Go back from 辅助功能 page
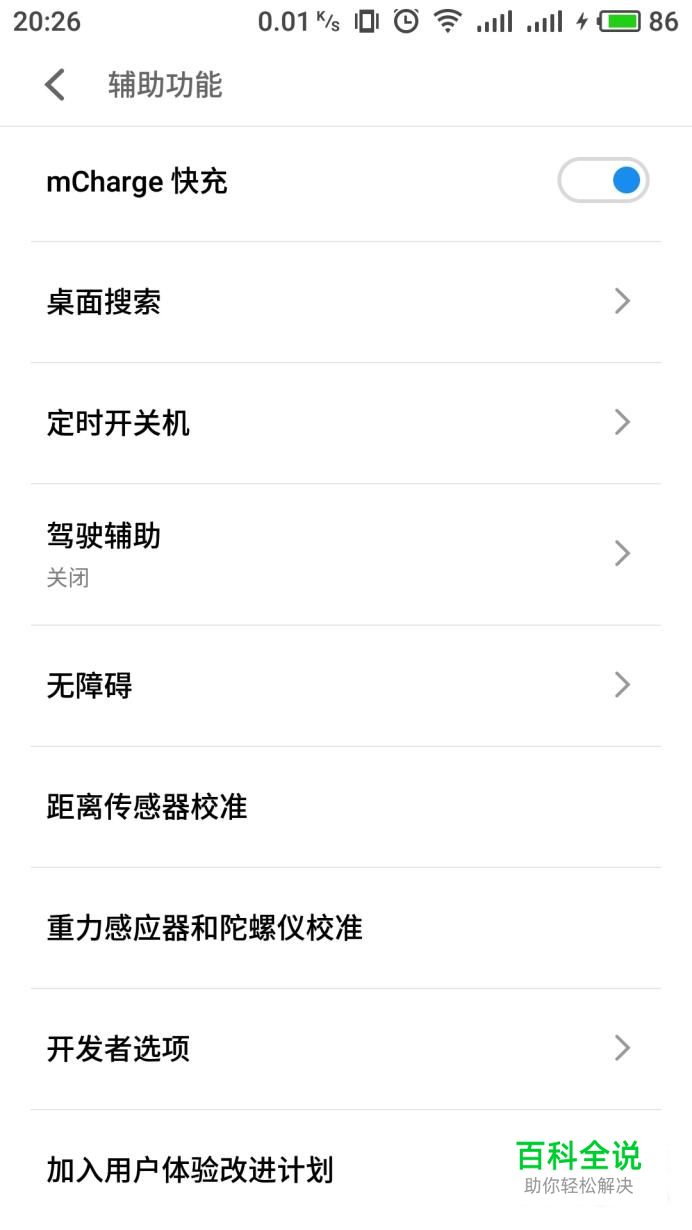692x1230 pixels. point(55,85)
